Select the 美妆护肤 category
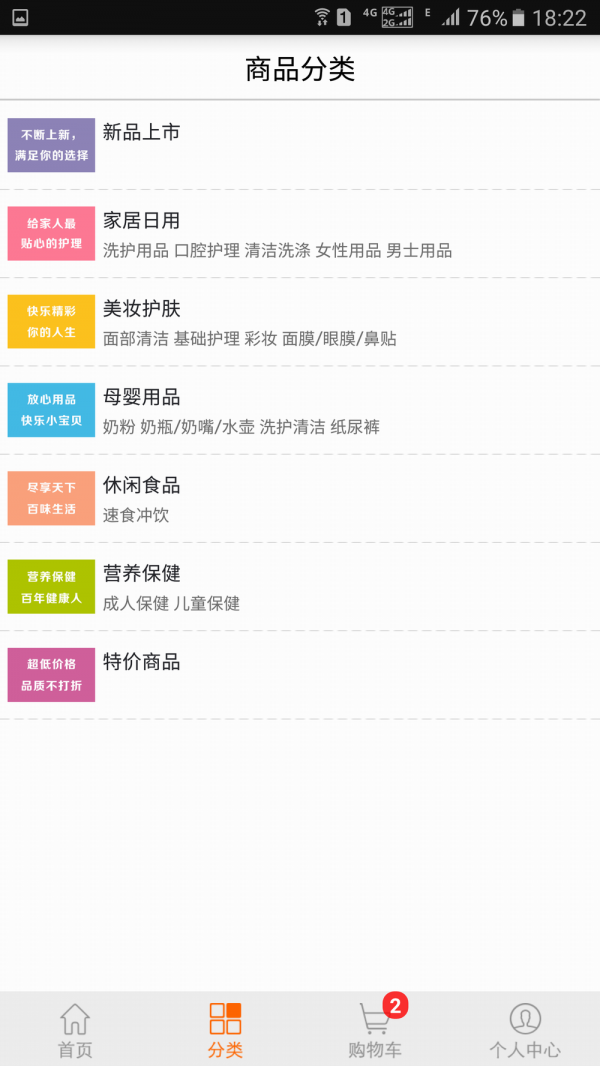600x1066 pixels. (141, 309)
